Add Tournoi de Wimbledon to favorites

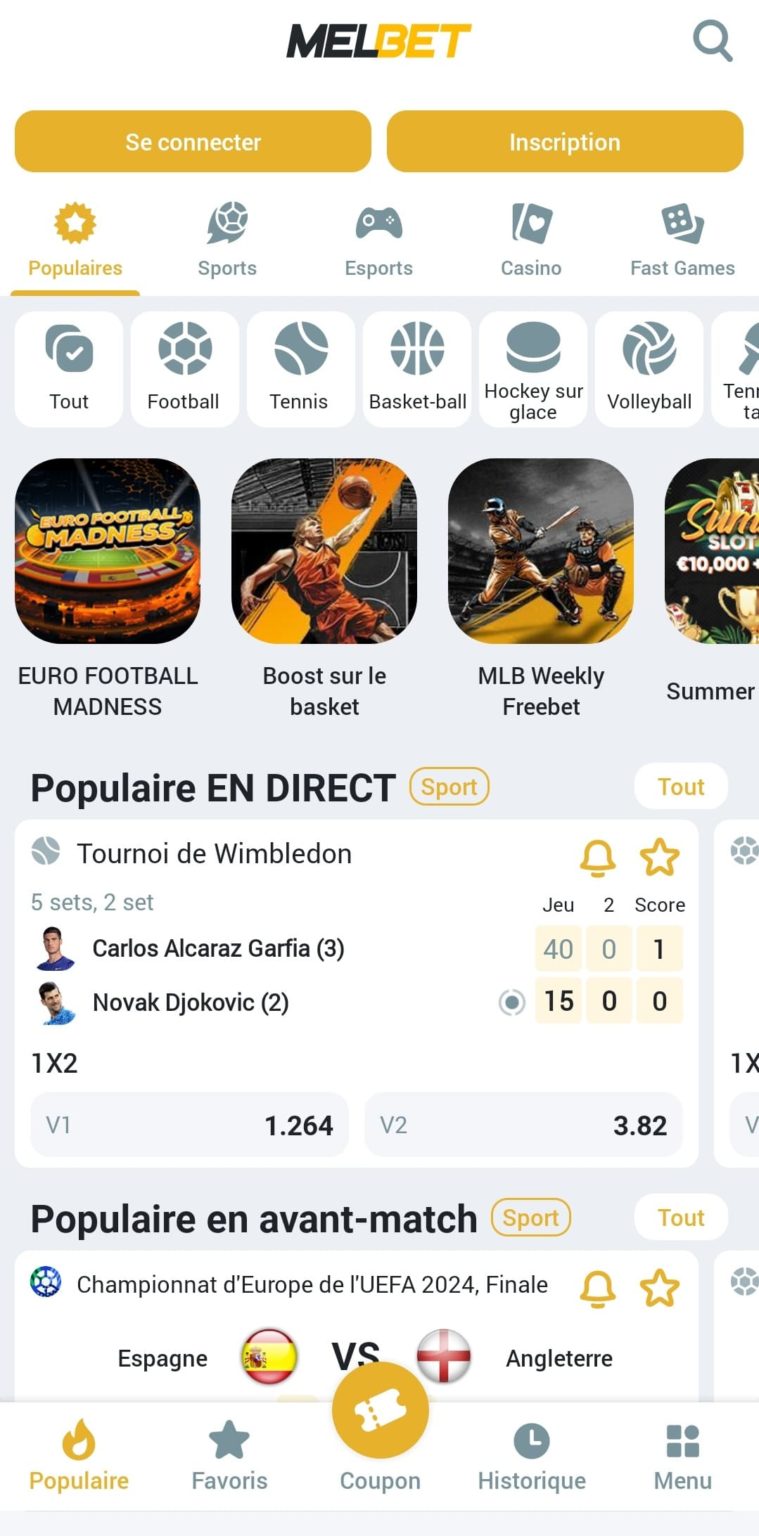(659, 857)
